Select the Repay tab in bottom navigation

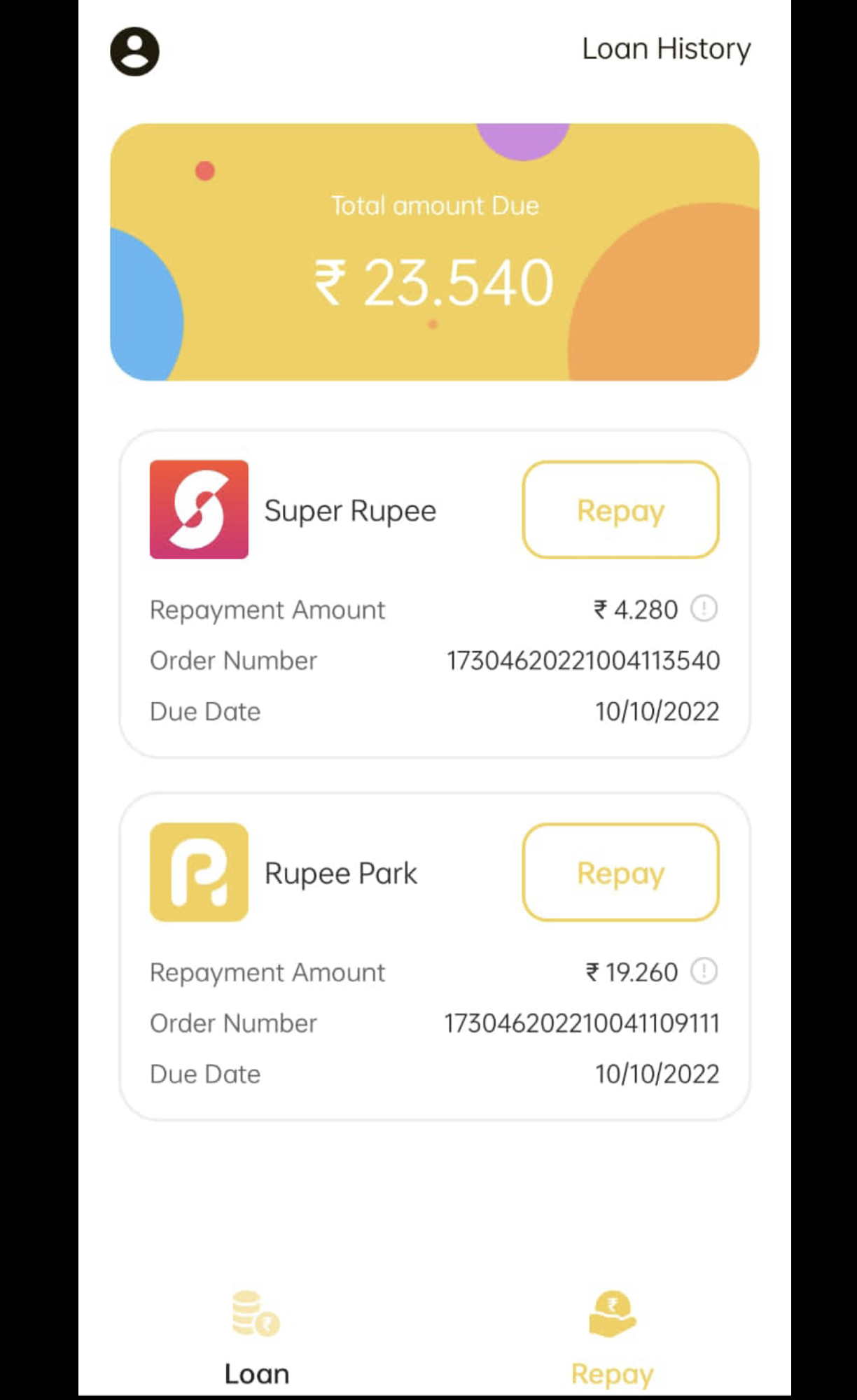pos(612,1337)
